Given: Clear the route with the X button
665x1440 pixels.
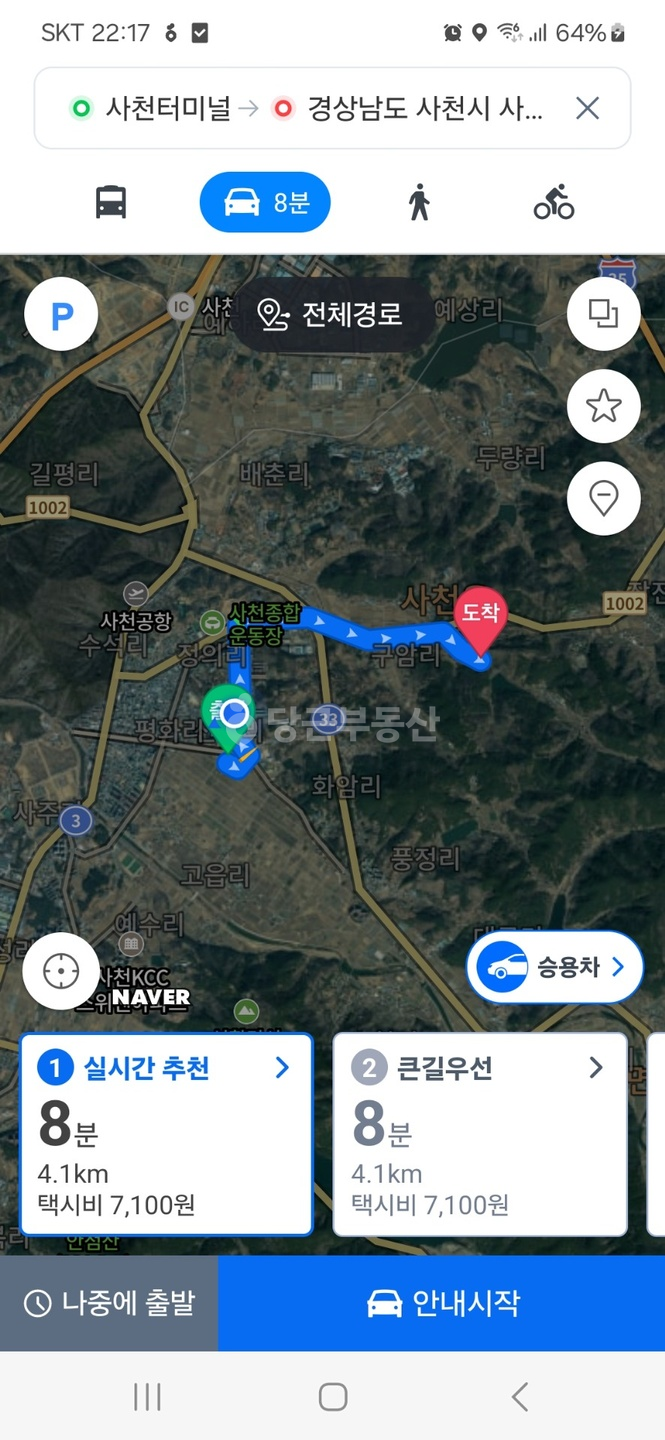Looking at the screenshot, I should click(588, 108).
